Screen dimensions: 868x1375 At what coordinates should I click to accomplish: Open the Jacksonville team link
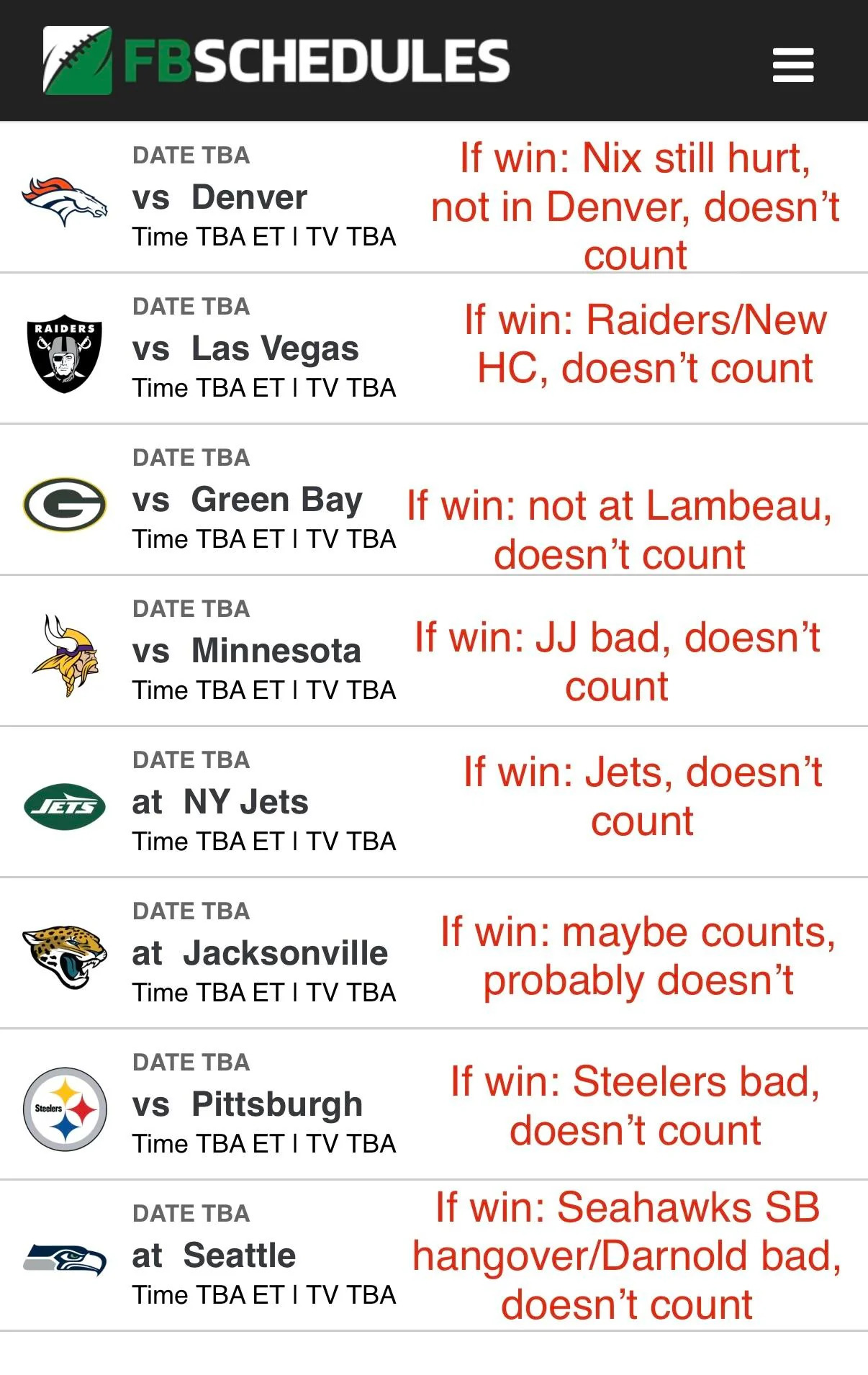click(285, 953)
